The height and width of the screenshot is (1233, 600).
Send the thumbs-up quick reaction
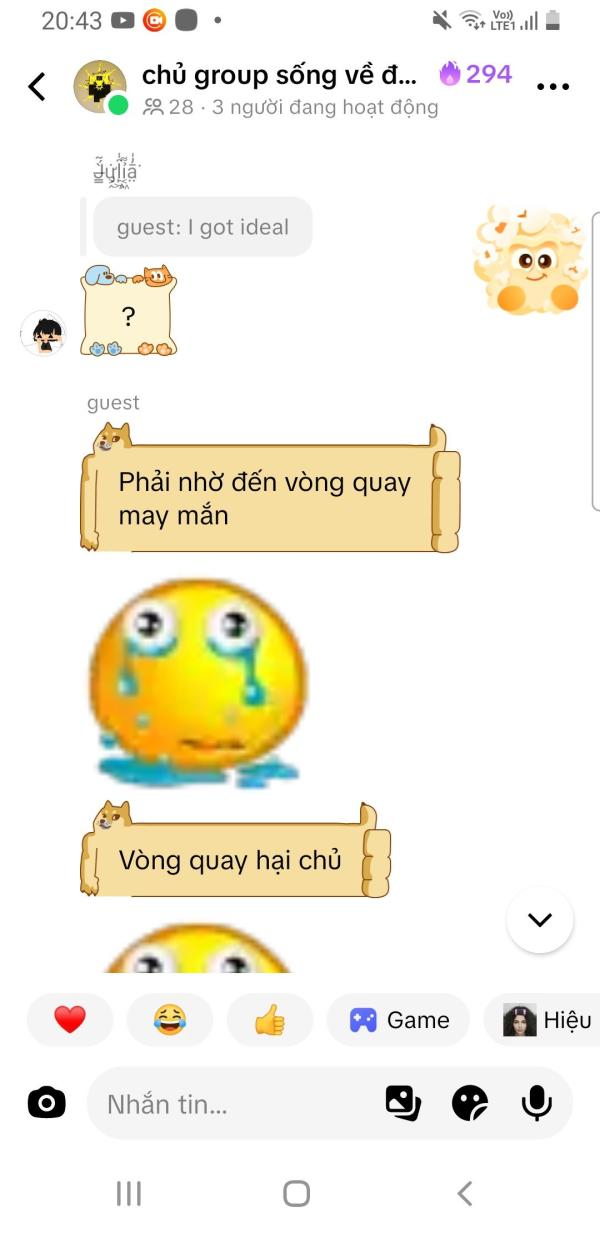(270, 1020)
